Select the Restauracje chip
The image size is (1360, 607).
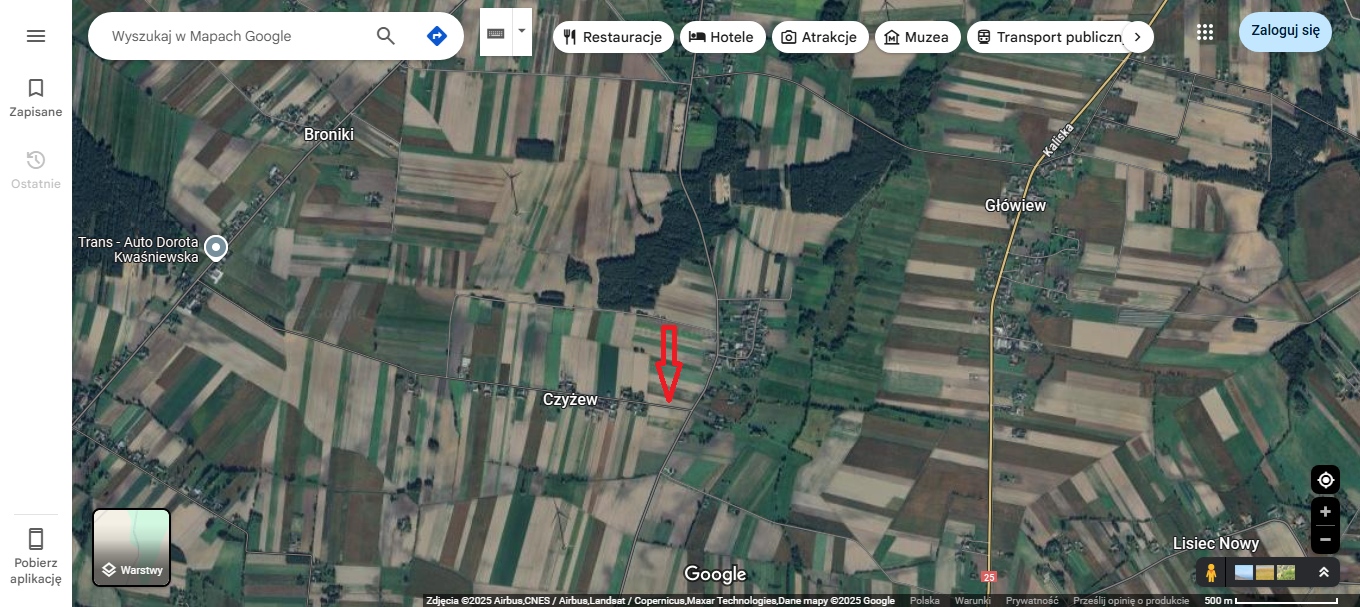point(613,37)
